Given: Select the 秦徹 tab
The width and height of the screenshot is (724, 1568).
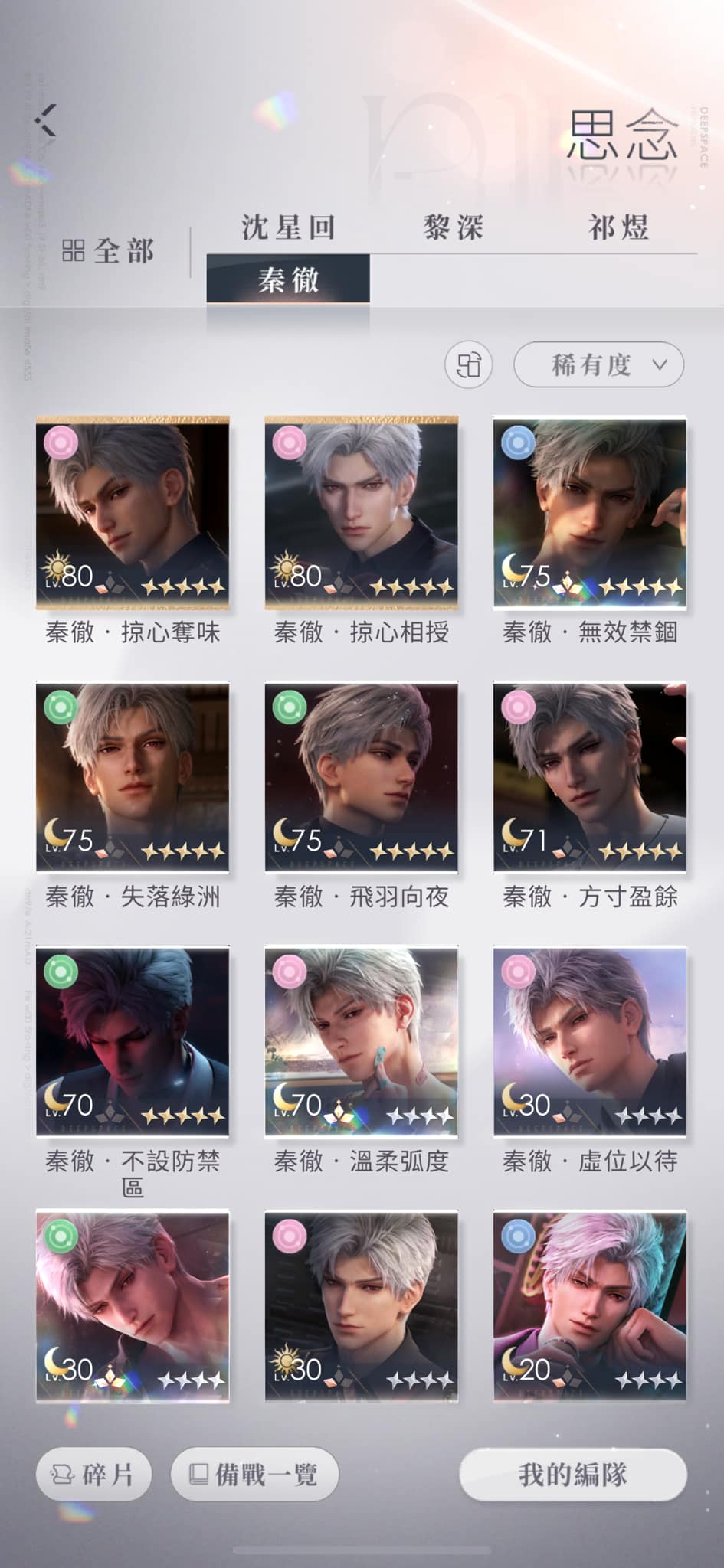Looking at the screenshot, I should coord(288,279).
